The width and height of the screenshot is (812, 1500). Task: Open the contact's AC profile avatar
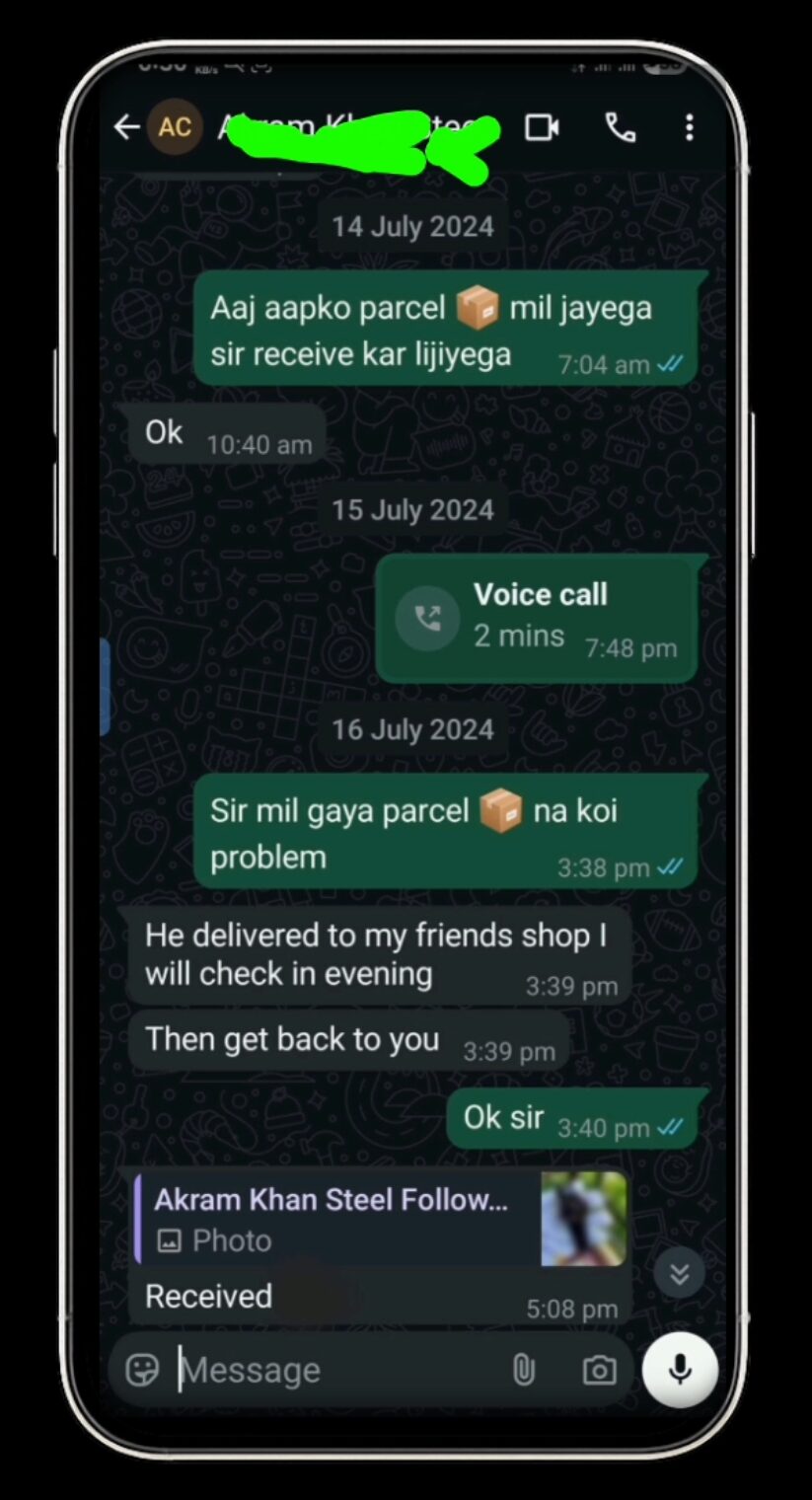(x=175, y=127)
